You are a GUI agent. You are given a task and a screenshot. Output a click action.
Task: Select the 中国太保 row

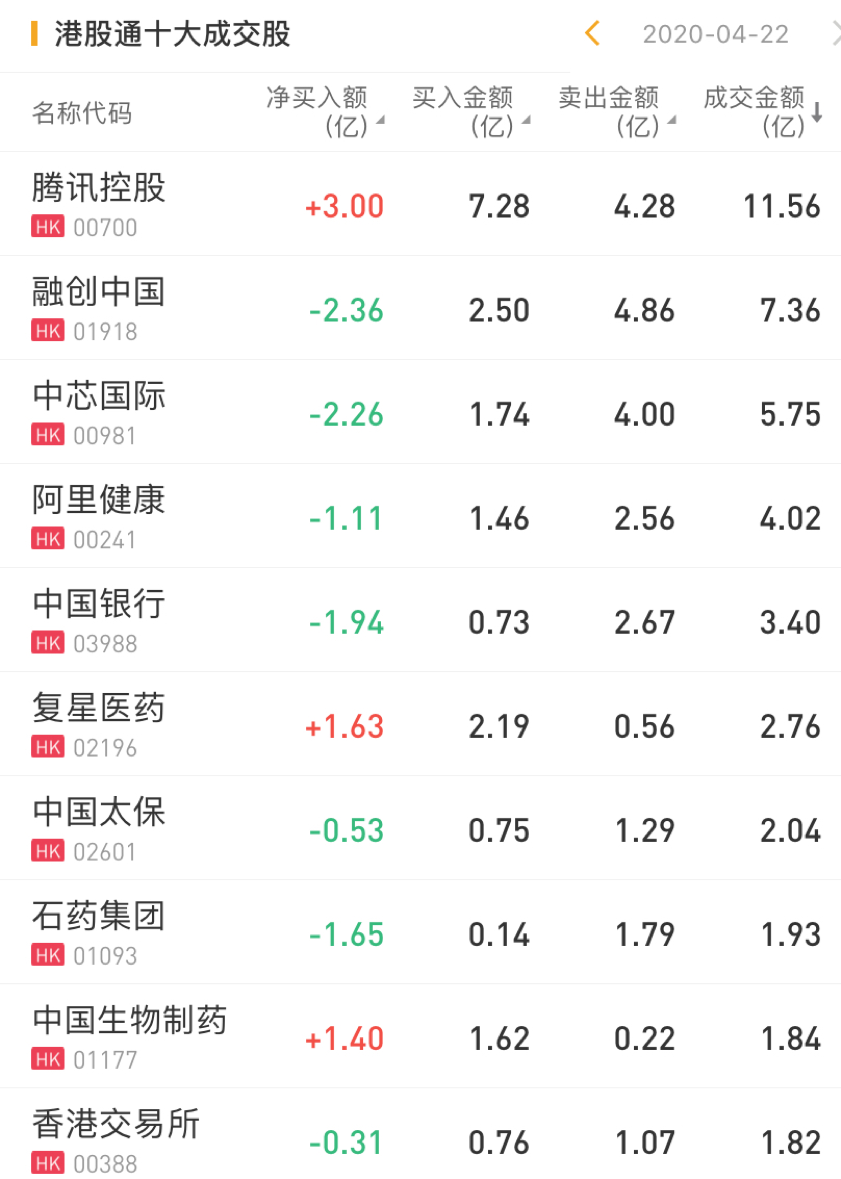pyautogui.click(x=99, y=828)
